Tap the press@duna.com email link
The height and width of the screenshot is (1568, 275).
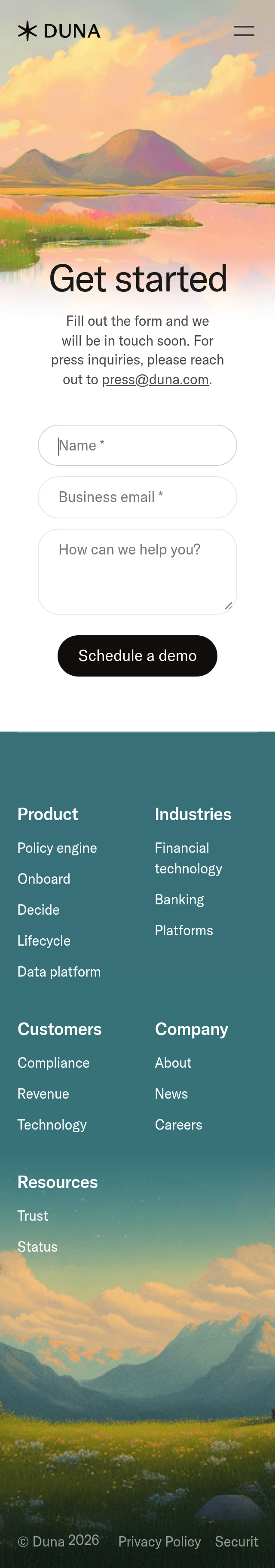coord(155,380)
